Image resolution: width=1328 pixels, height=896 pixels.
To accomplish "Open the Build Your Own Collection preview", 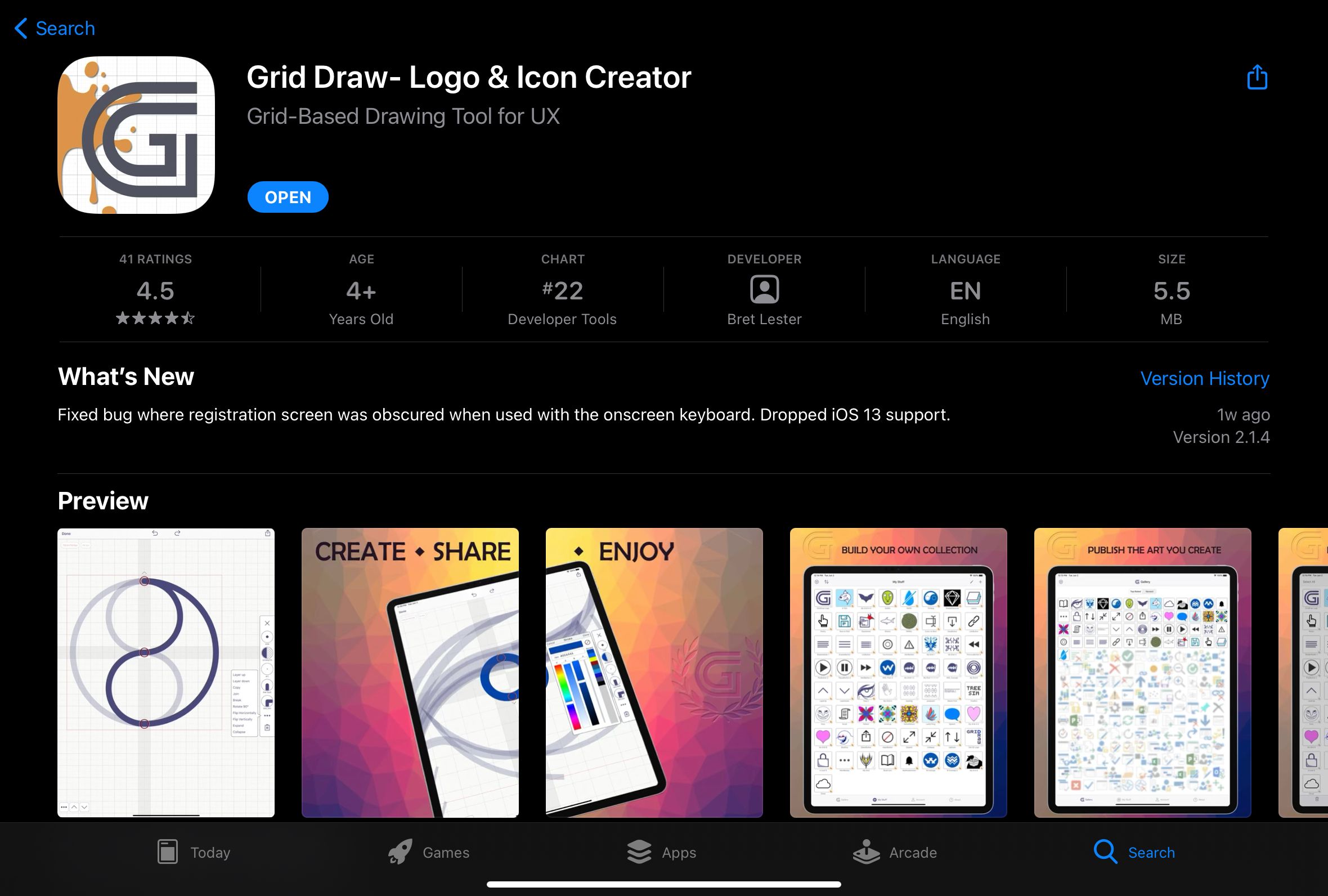I will (898, 672).
